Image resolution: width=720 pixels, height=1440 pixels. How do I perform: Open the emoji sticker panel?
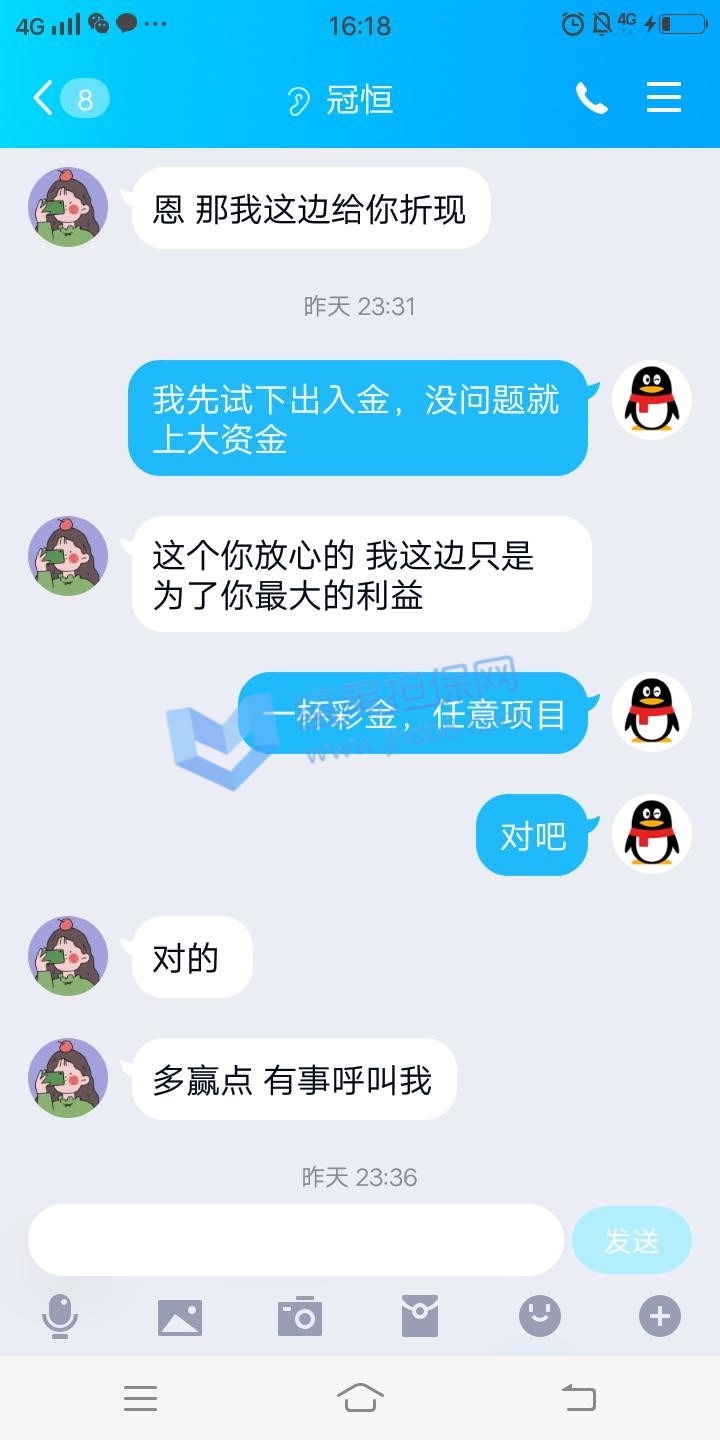(x=540, y=1316)
